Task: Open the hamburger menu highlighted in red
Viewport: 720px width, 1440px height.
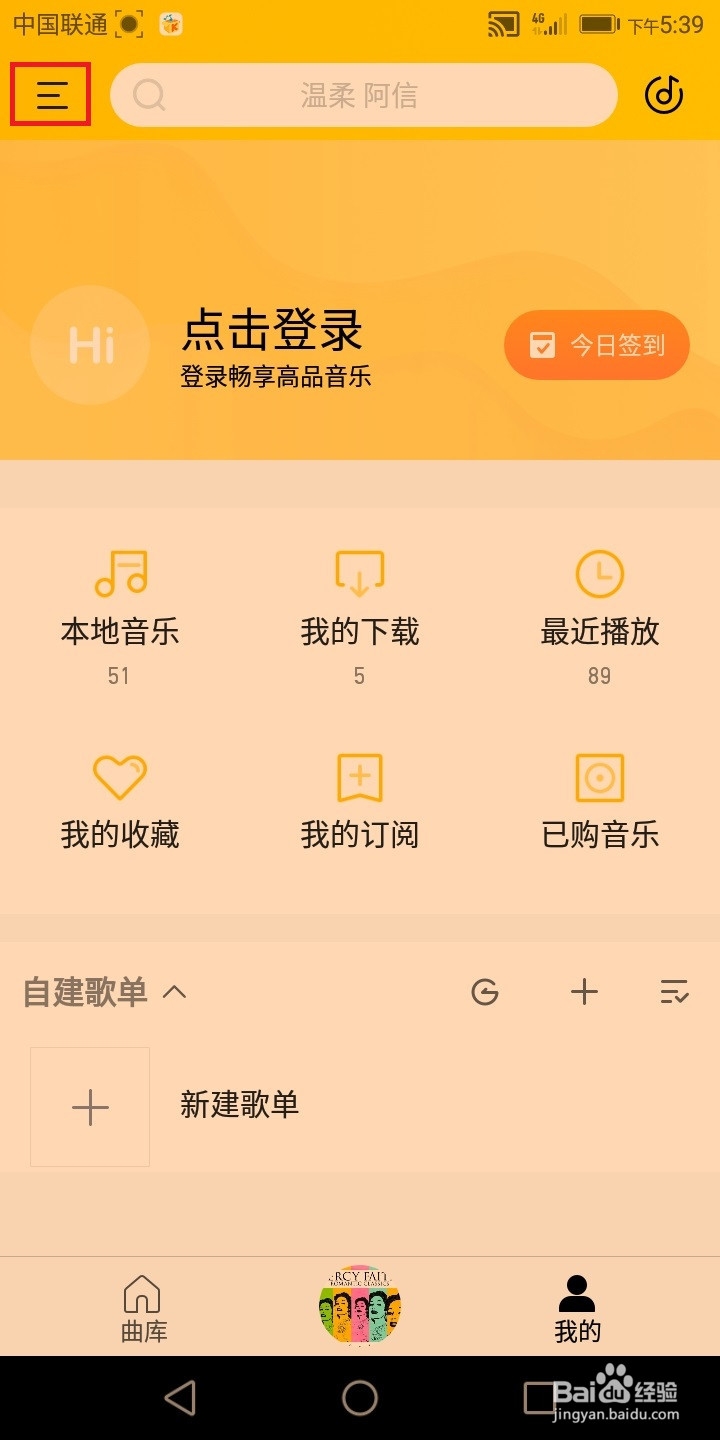Action: coord(48,95)
